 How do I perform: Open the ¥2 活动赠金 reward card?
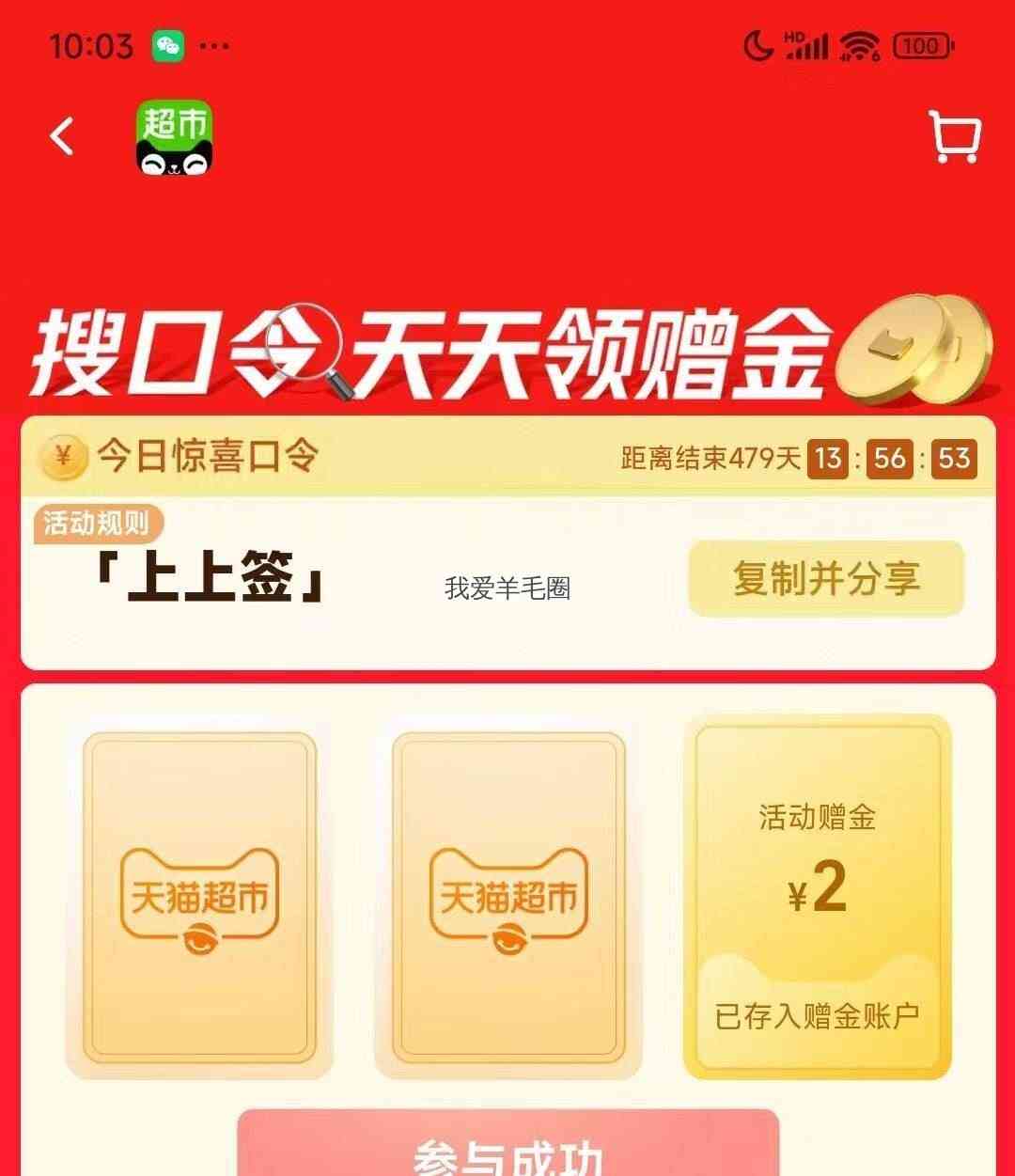tap(818, 898)
